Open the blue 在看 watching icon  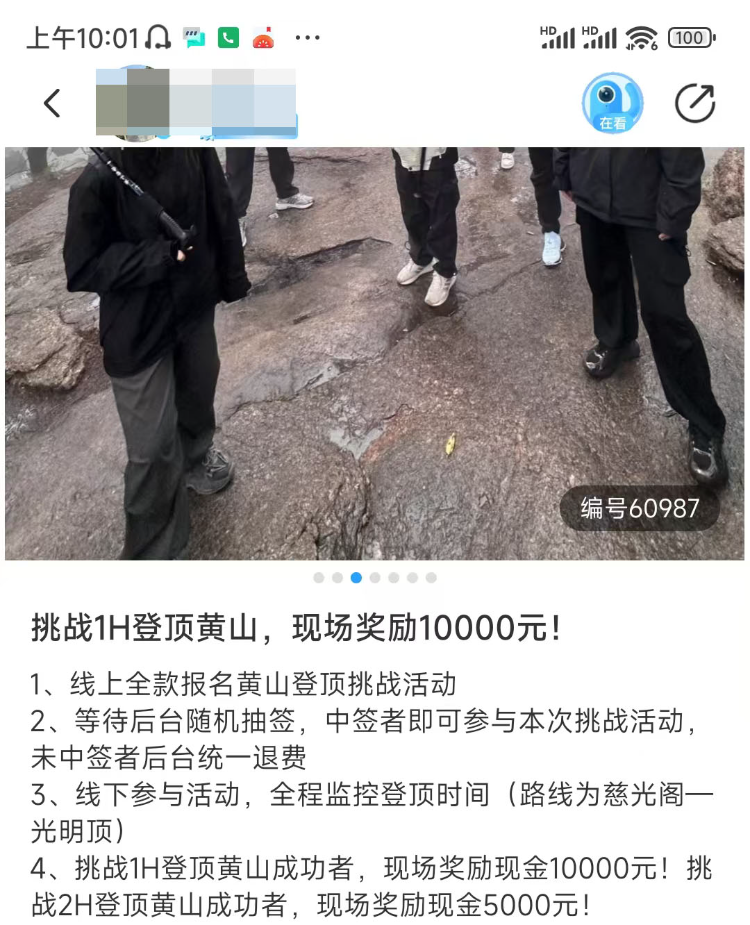612,103
